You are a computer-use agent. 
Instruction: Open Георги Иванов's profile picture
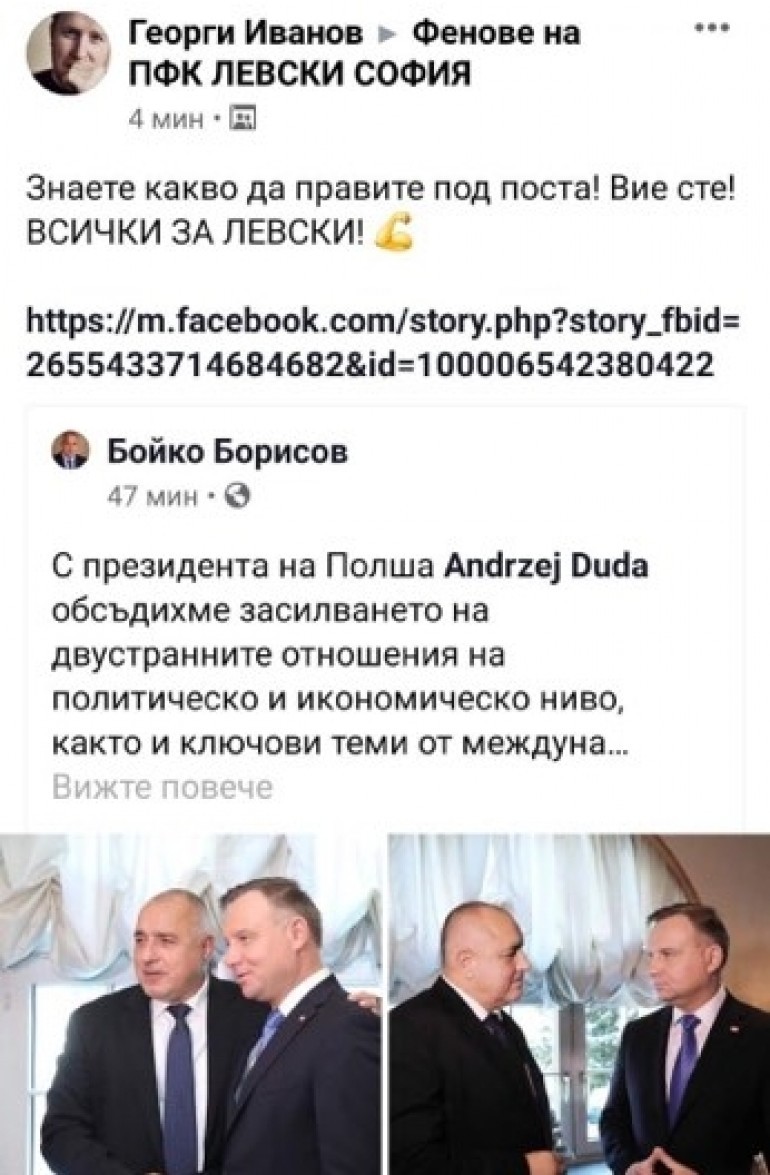[69, 53]
